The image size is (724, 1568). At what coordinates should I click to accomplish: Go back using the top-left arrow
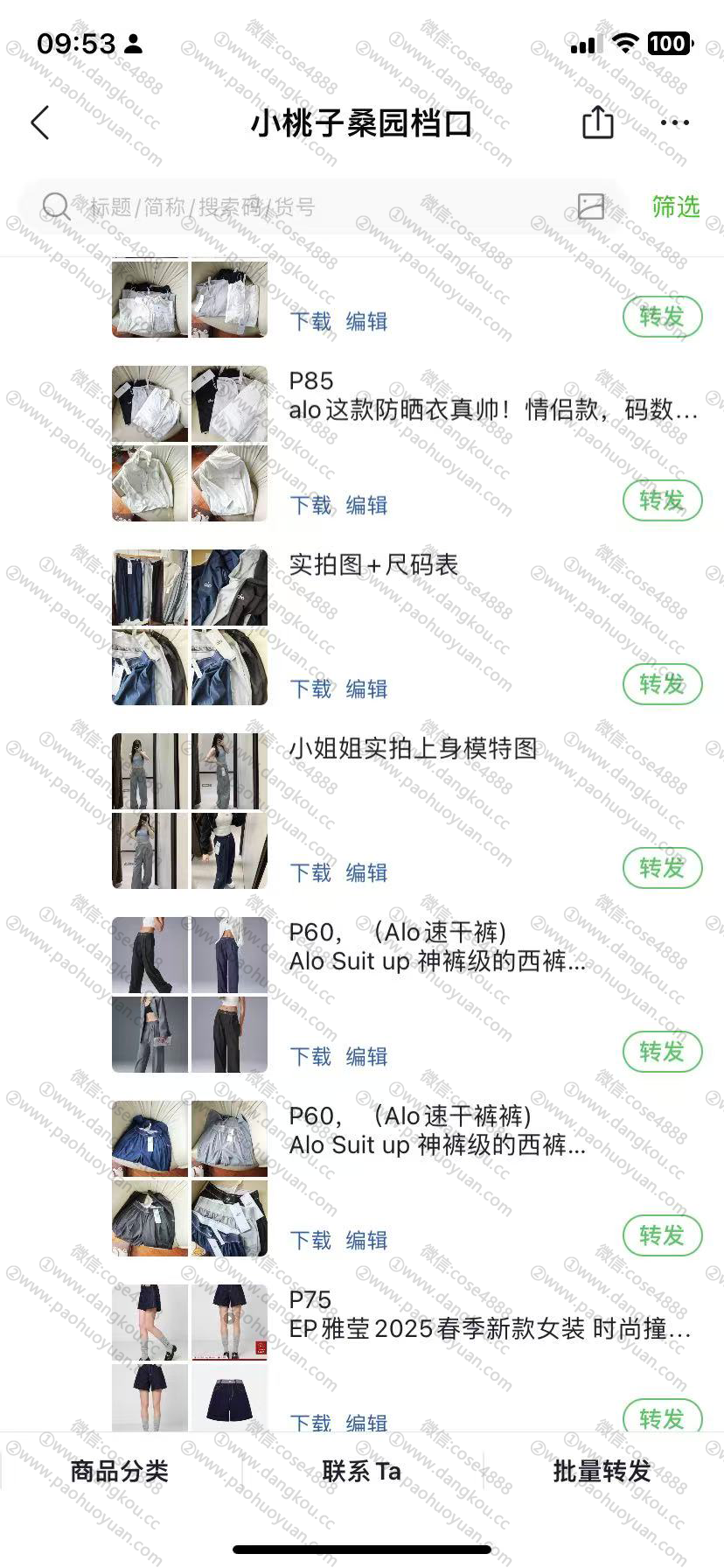pyautogui.click(x=40, y=123)
